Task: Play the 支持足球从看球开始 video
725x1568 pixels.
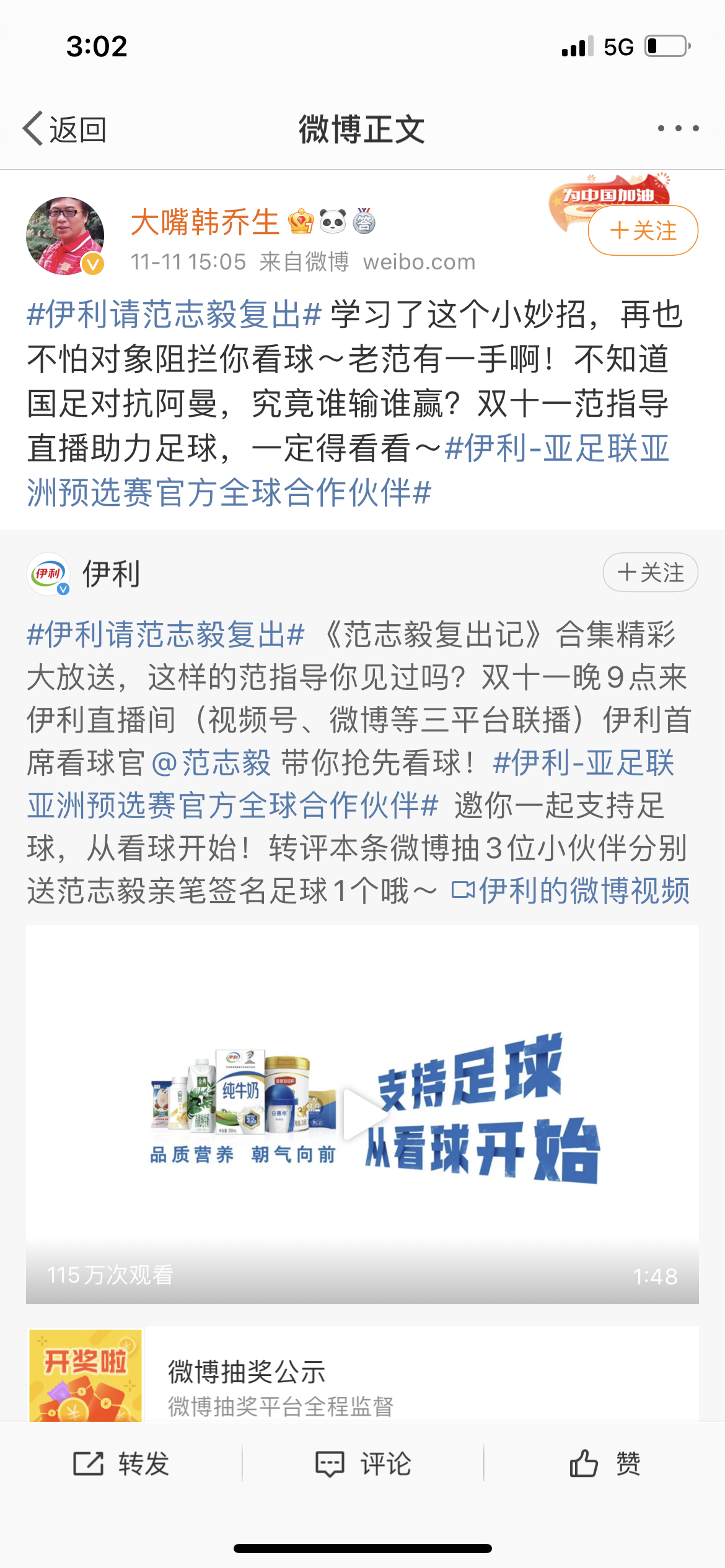Action: (x=362, y=1114)
